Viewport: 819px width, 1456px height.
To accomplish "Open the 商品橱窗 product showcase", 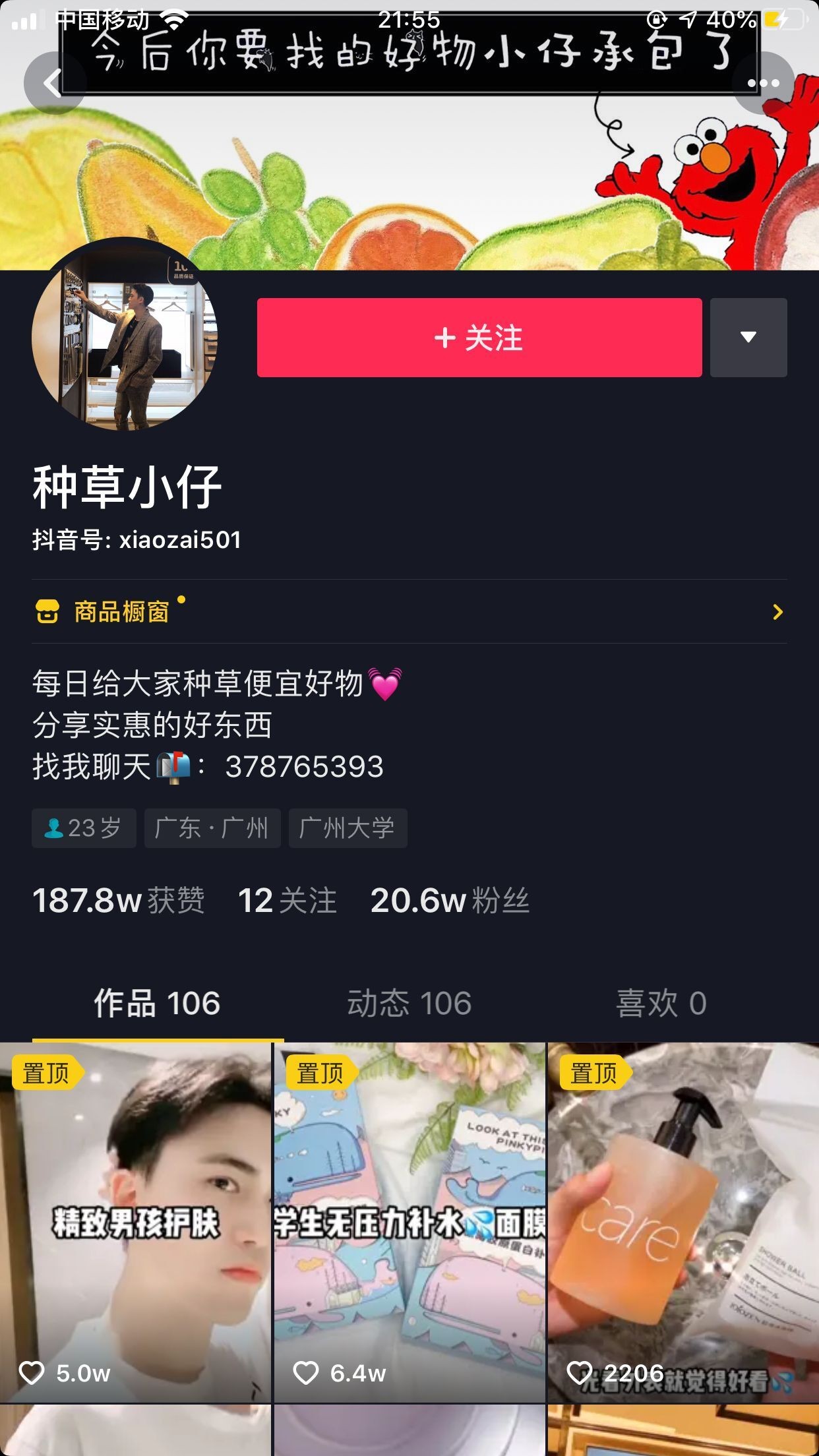I will (x=409, y=612).
